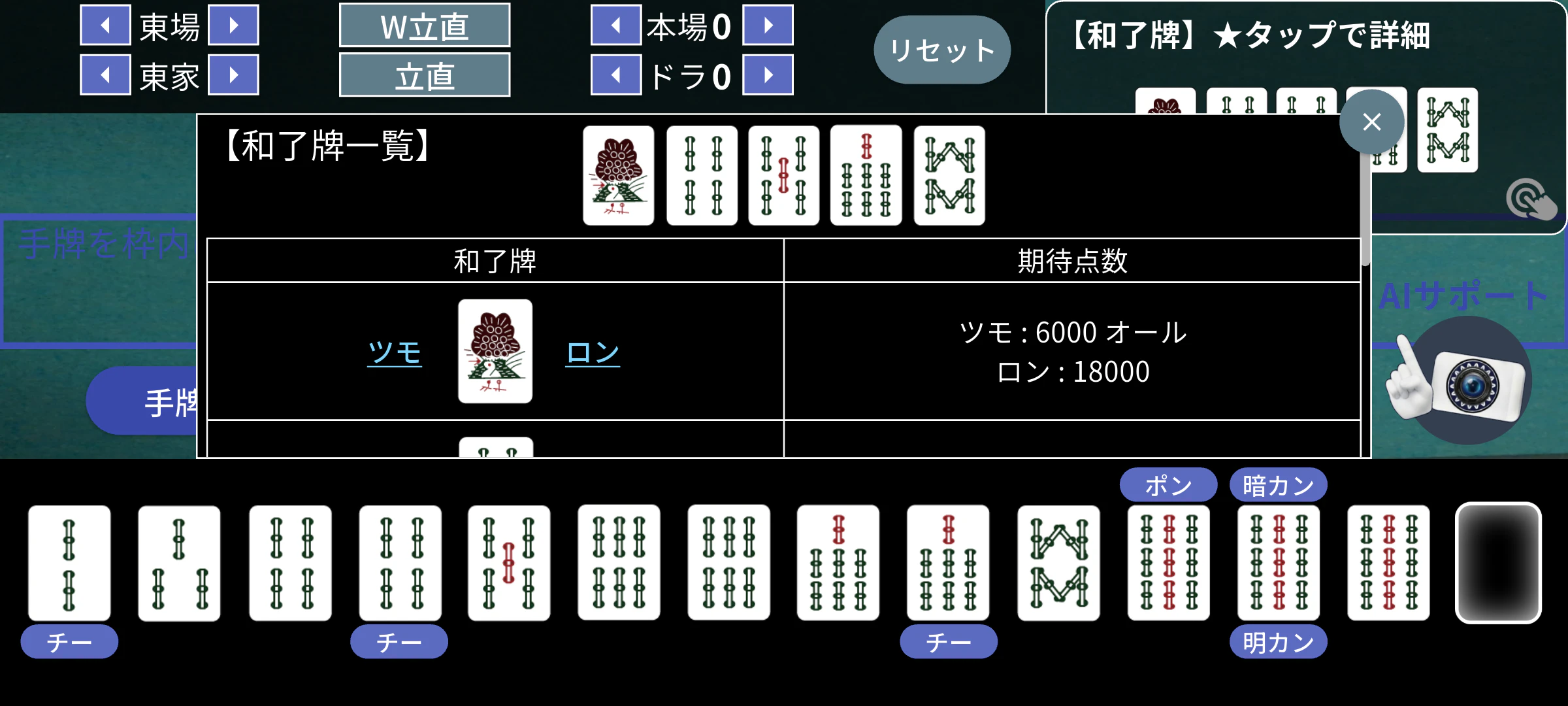Tap the チー button under the two-bamboo tile
The width and height of the screenshot is (1568, 706).
(x=69, y=642)
